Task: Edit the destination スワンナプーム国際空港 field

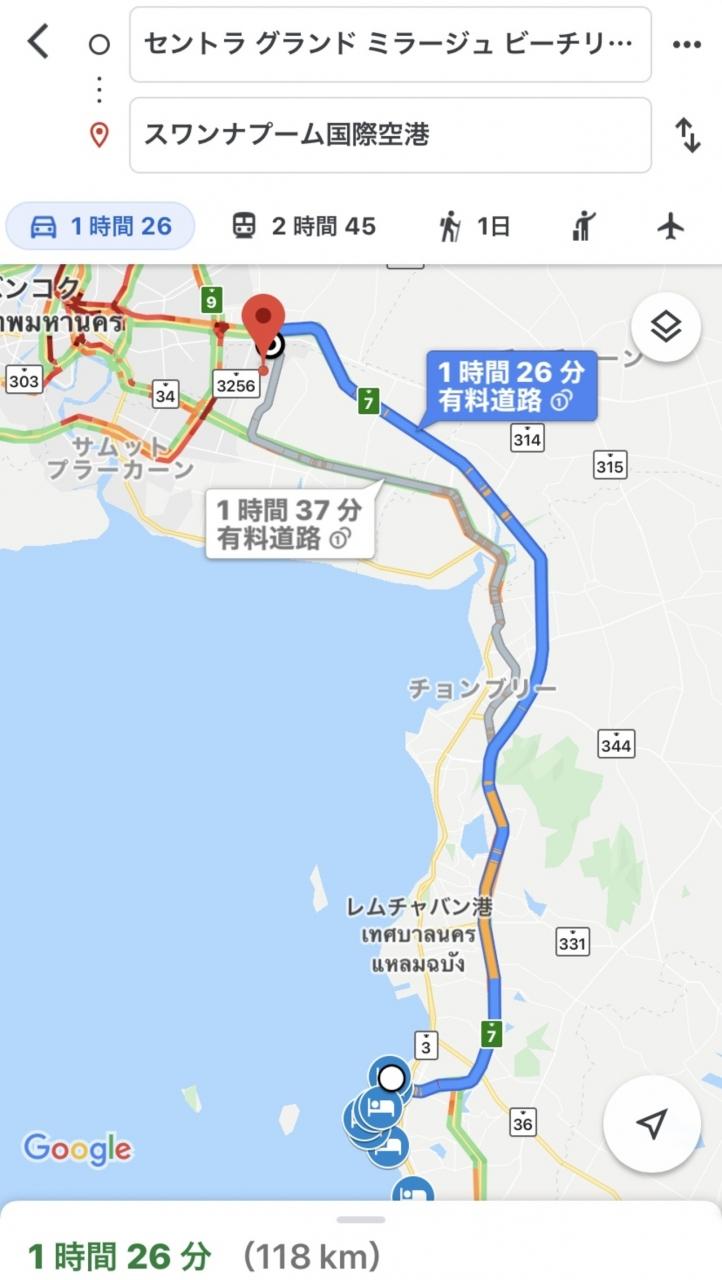Action: (x=390, y=135)
